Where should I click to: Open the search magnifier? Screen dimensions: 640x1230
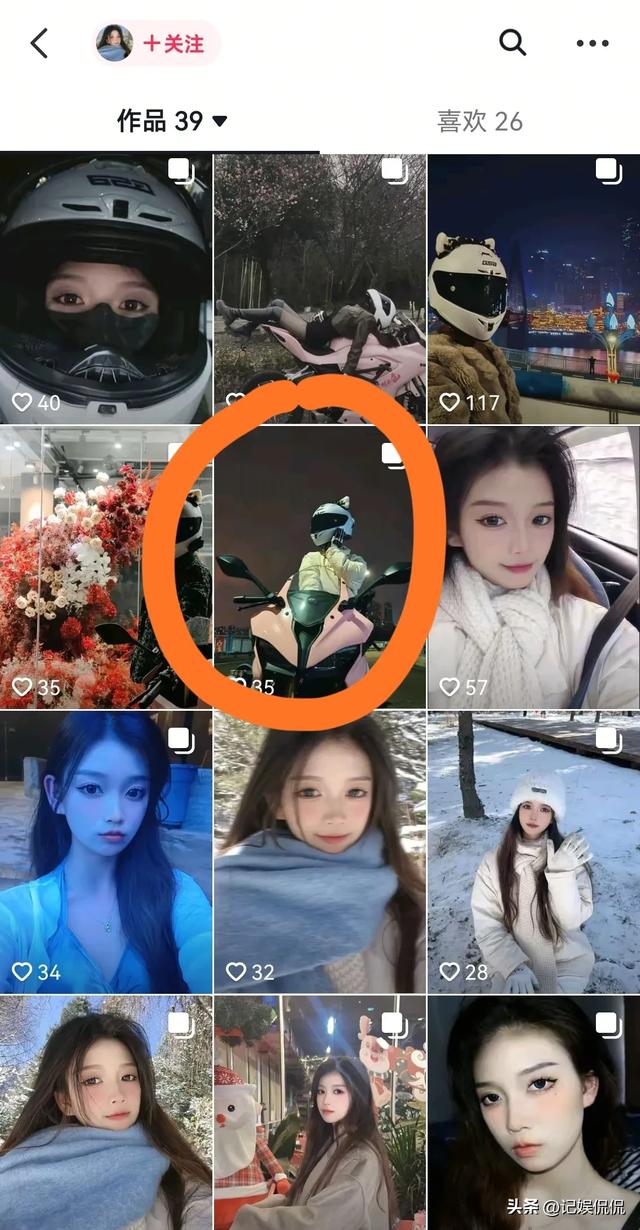click(x=512, y=43)
